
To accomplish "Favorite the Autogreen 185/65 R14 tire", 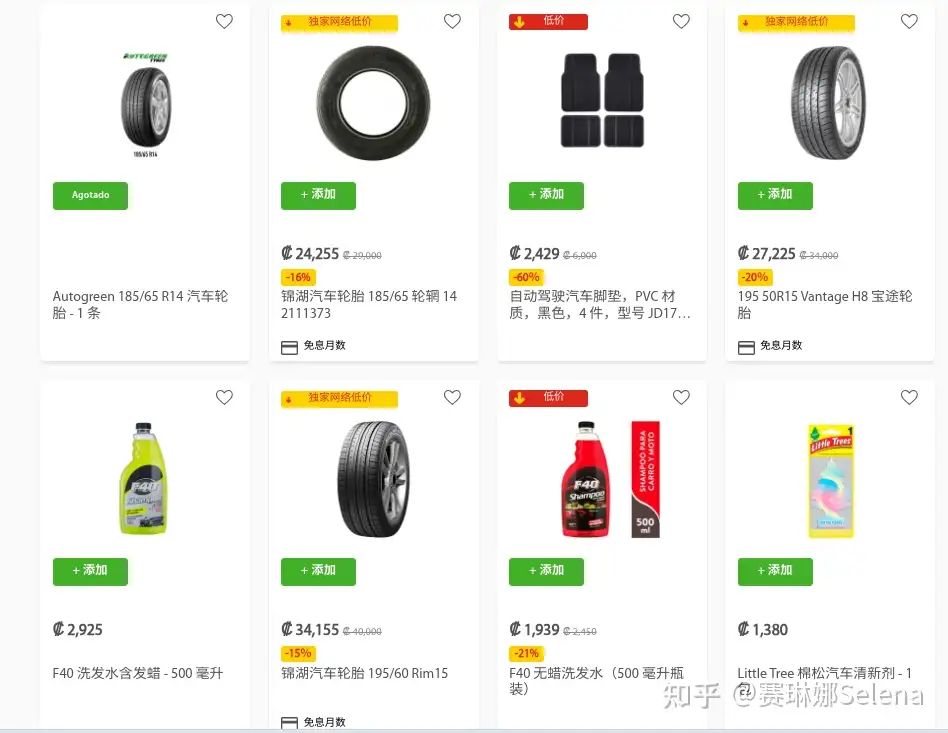I will coord(224,21).
